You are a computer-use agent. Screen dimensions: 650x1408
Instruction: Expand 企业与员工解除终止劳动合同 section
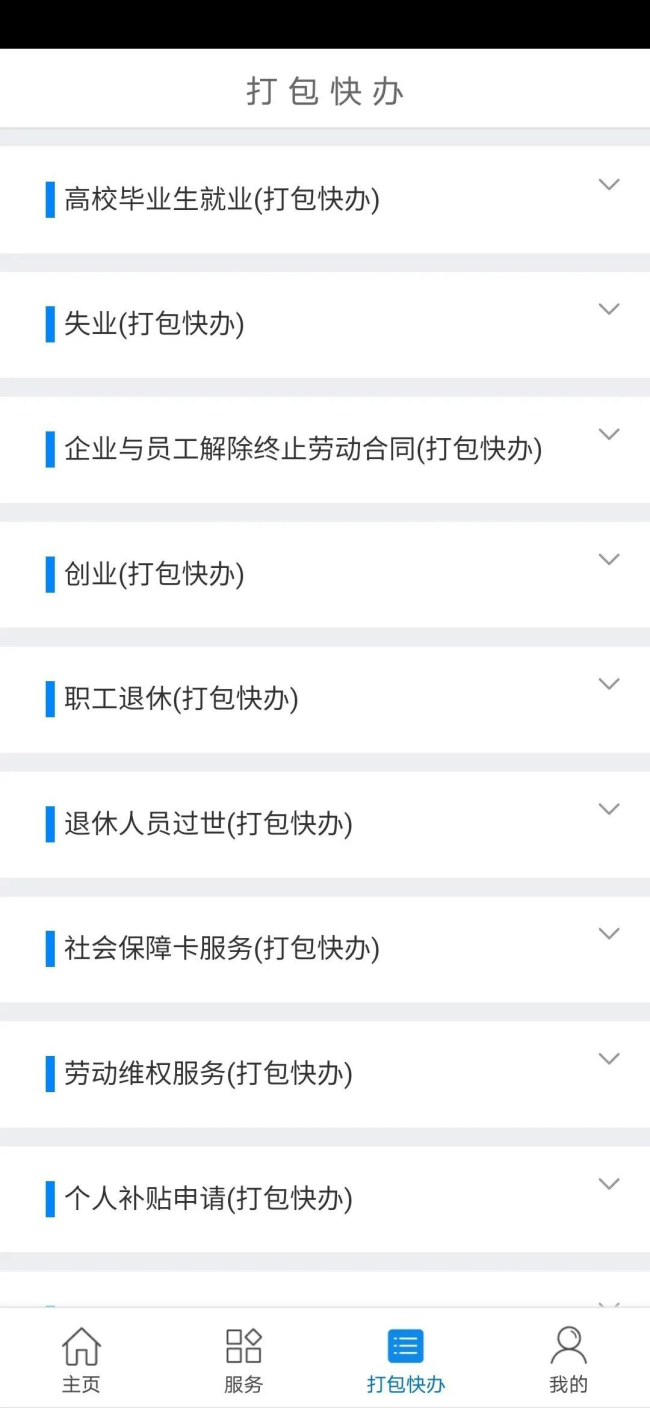tap(608, 435)
